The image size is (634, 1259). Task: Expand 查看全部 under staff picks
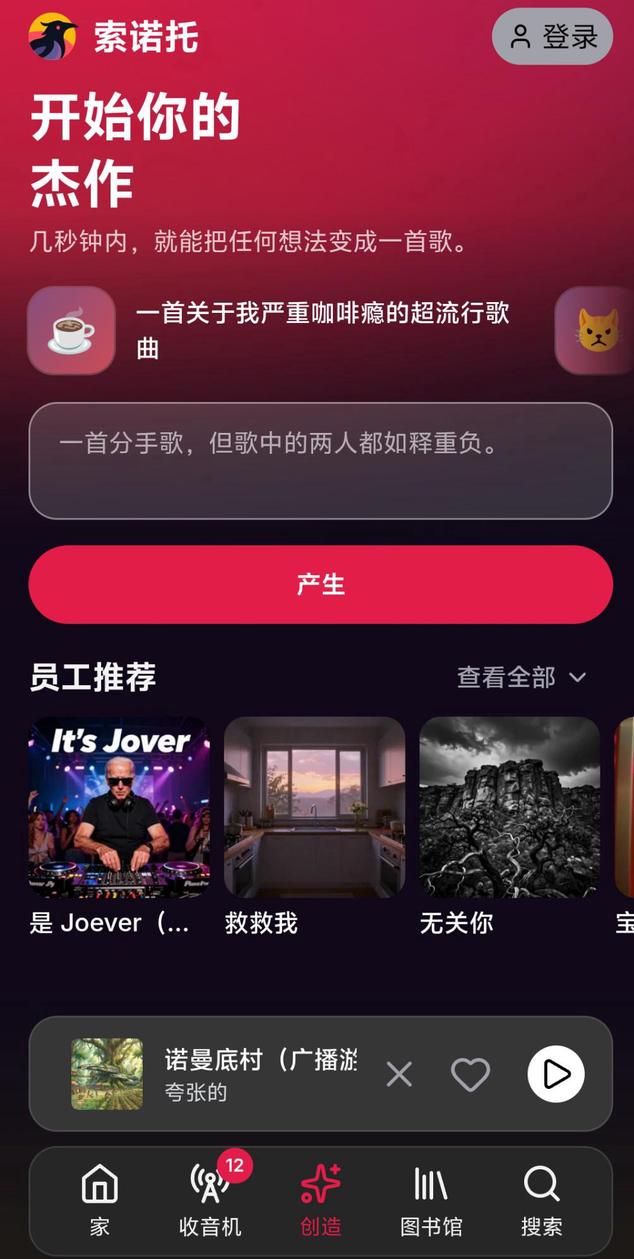pos(521,677)
